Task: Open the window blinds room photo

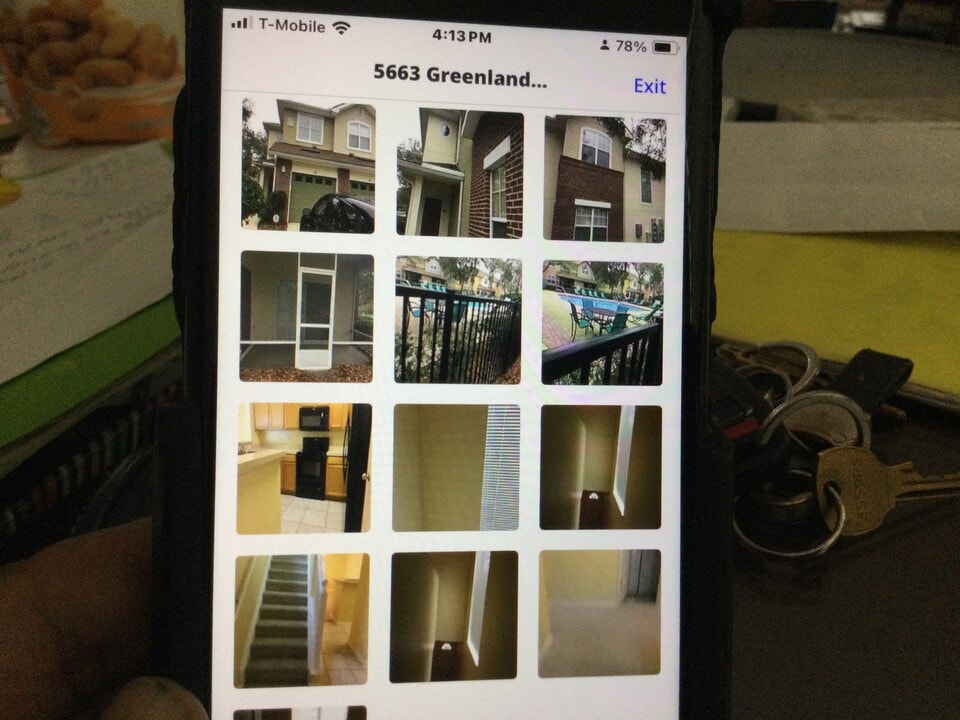Action: point(456,467)
